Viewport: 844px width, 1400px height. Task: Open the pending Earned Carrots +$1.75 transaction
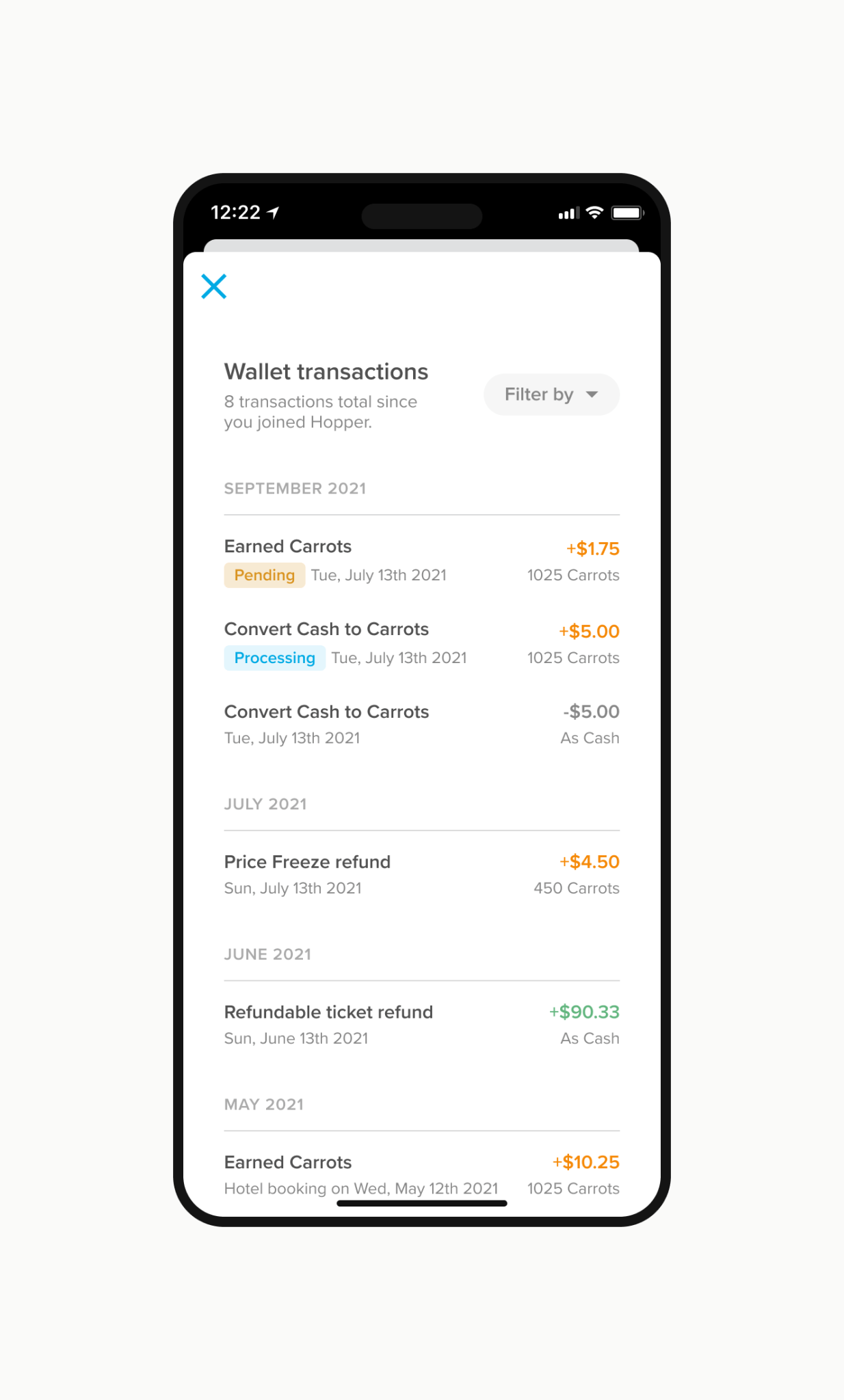click(422, 561)
